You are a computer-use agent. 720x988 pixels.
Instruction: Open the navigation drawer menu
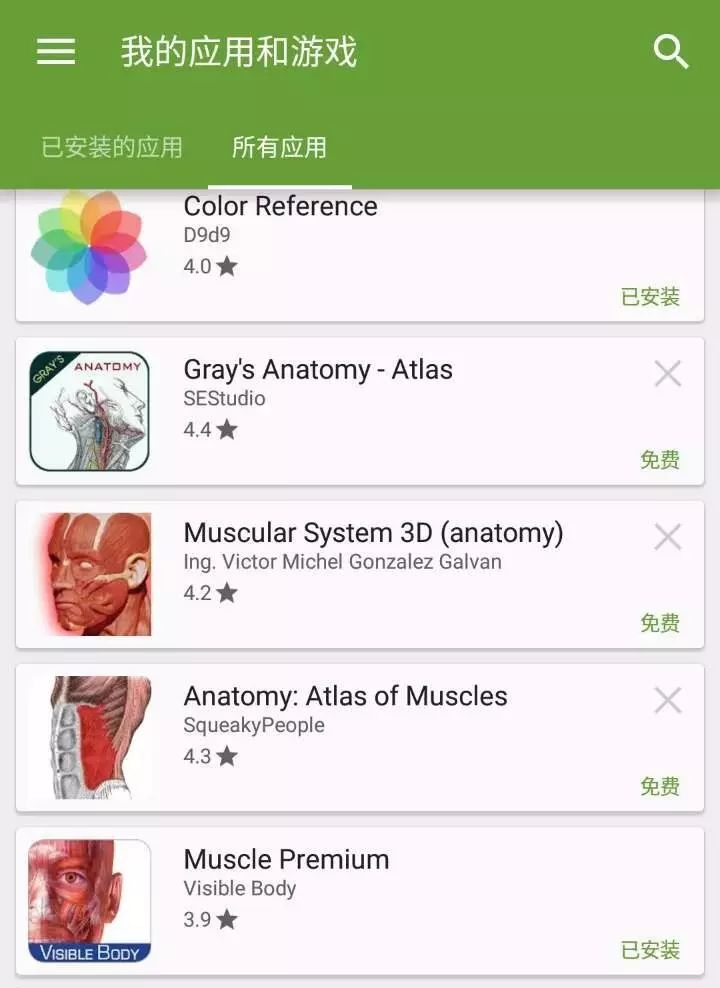point(56,51)
